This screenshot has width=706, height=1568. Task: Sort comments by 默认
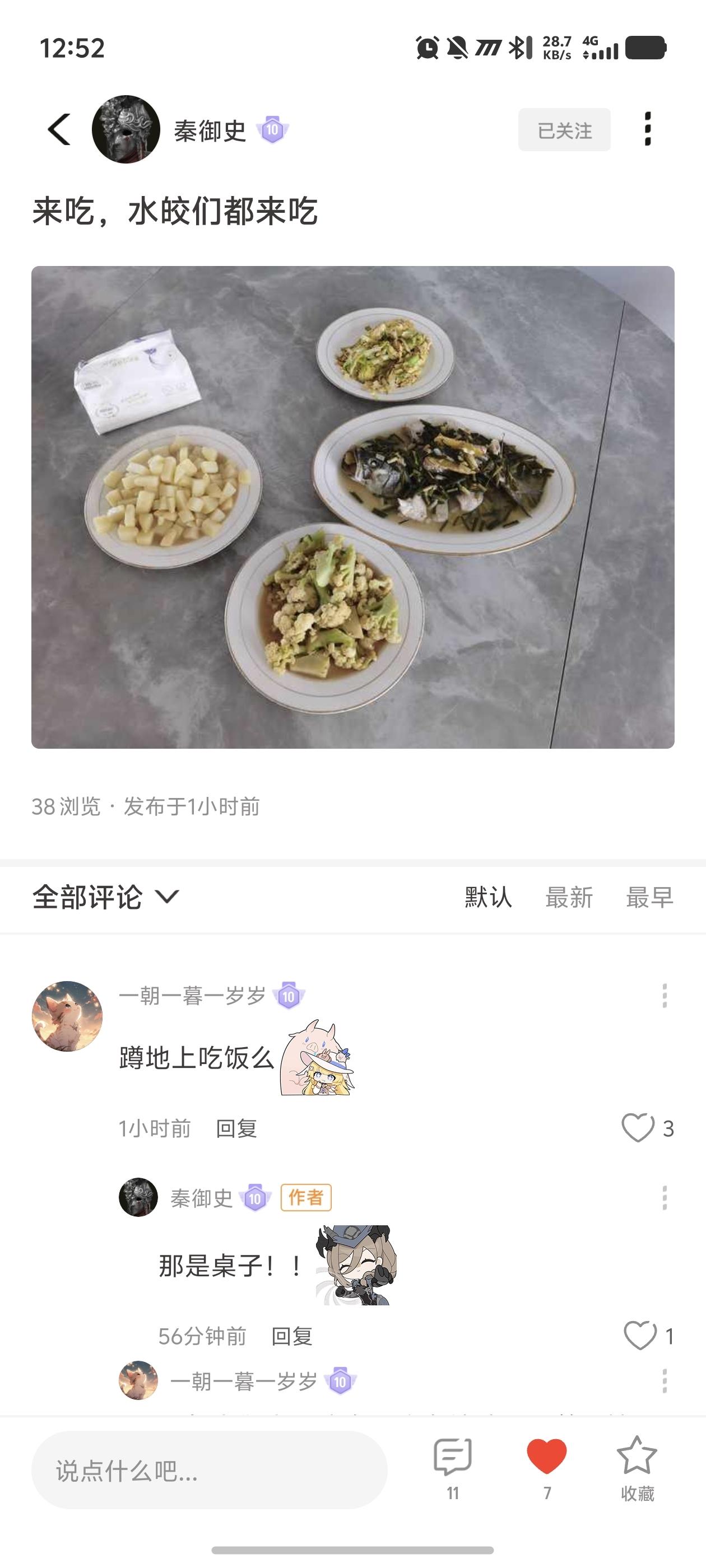[x=488, y=898]
